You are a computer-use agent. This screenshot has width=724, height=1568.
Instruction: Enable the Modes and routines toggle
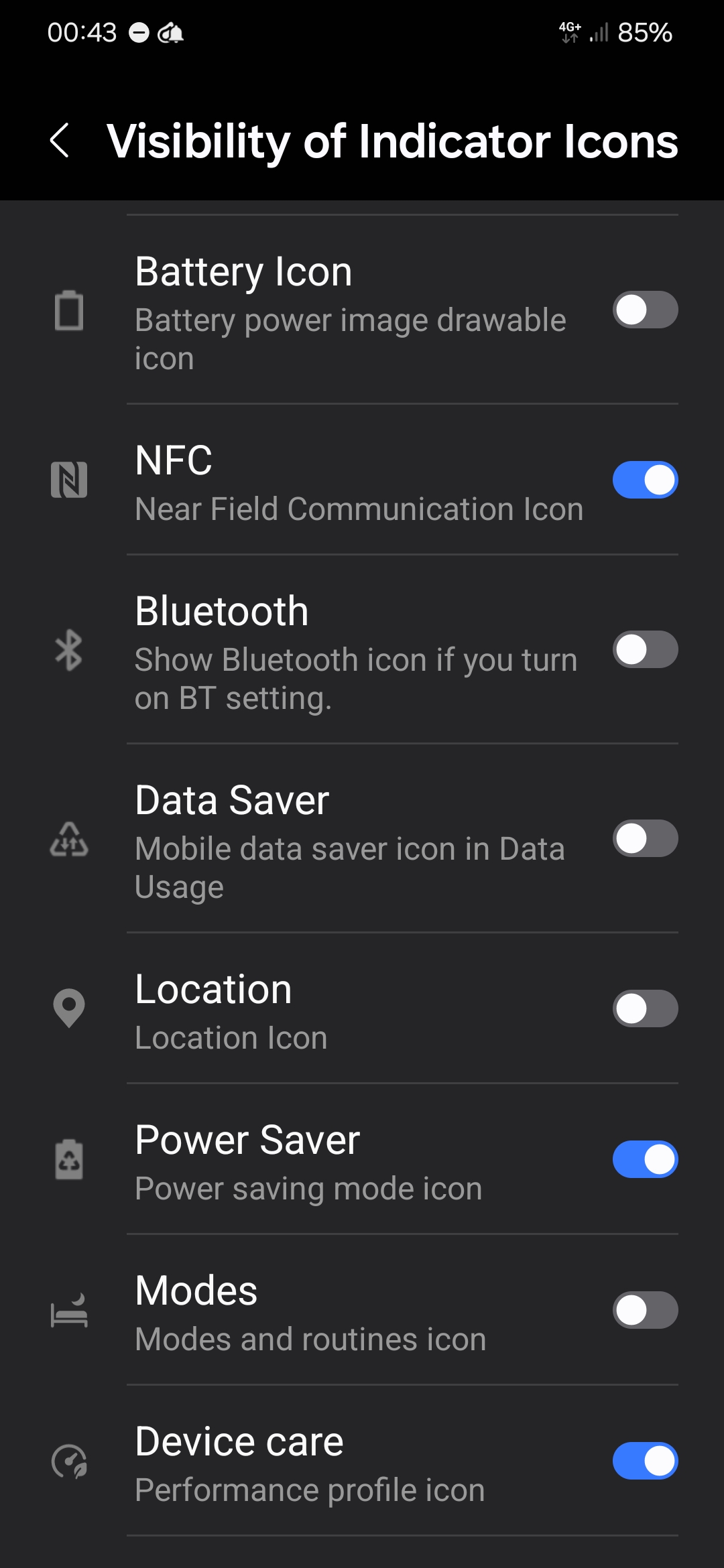(x=645, y=1309)
